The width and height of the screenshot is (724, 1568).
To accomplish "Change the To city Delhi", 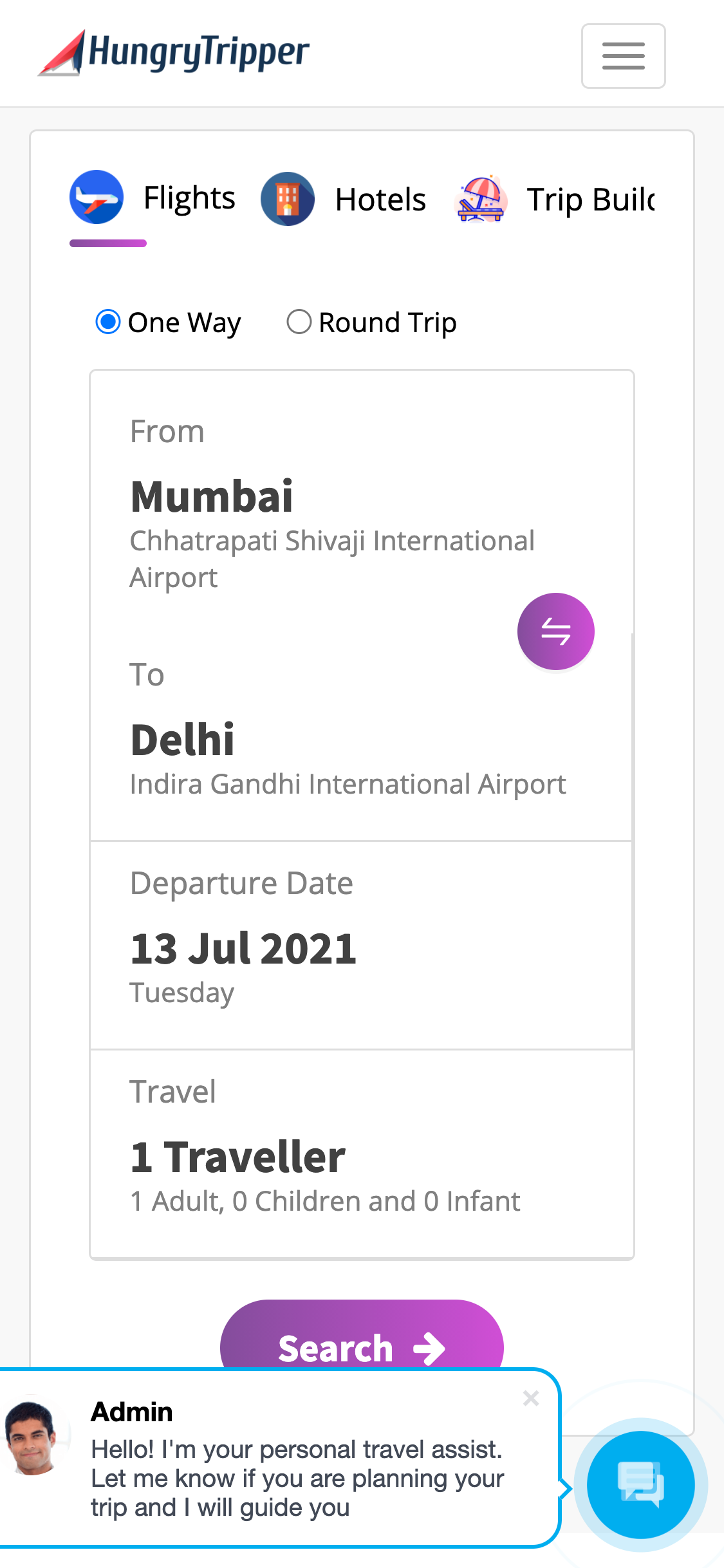I will tap(183, 740).
